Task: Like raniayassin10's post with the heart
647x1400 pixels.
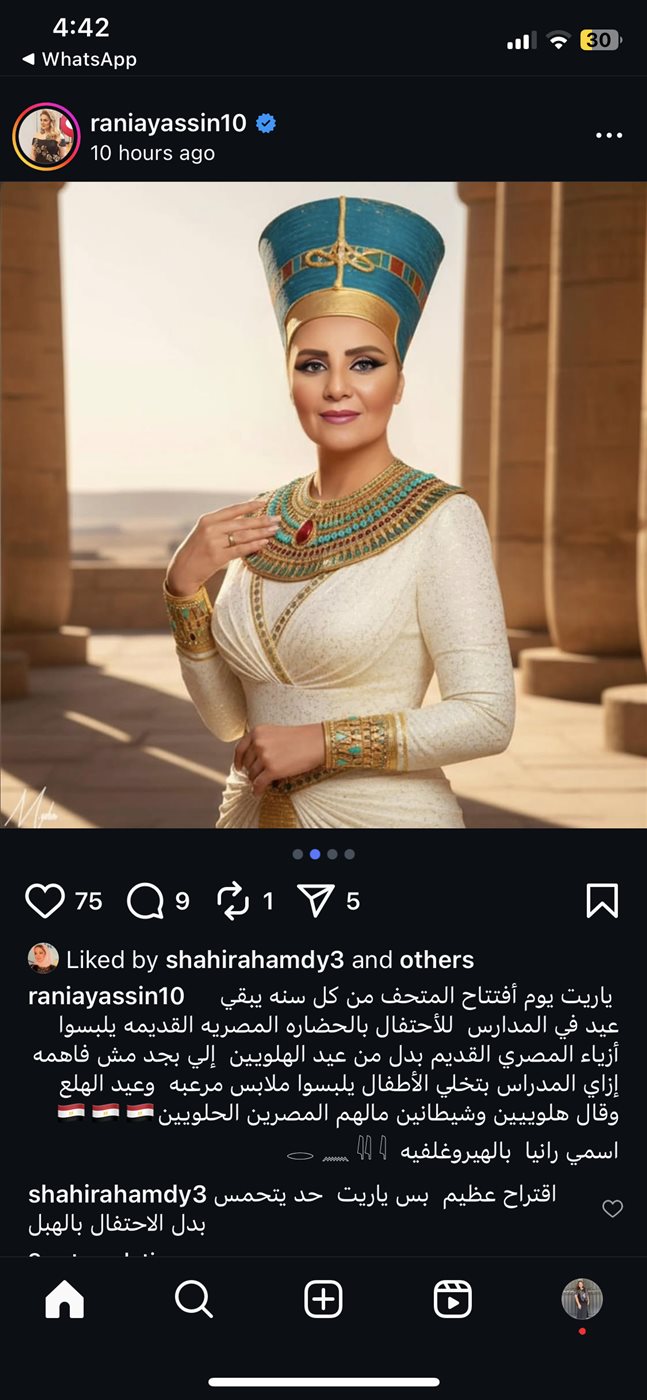Action: [x=45, y=901]
